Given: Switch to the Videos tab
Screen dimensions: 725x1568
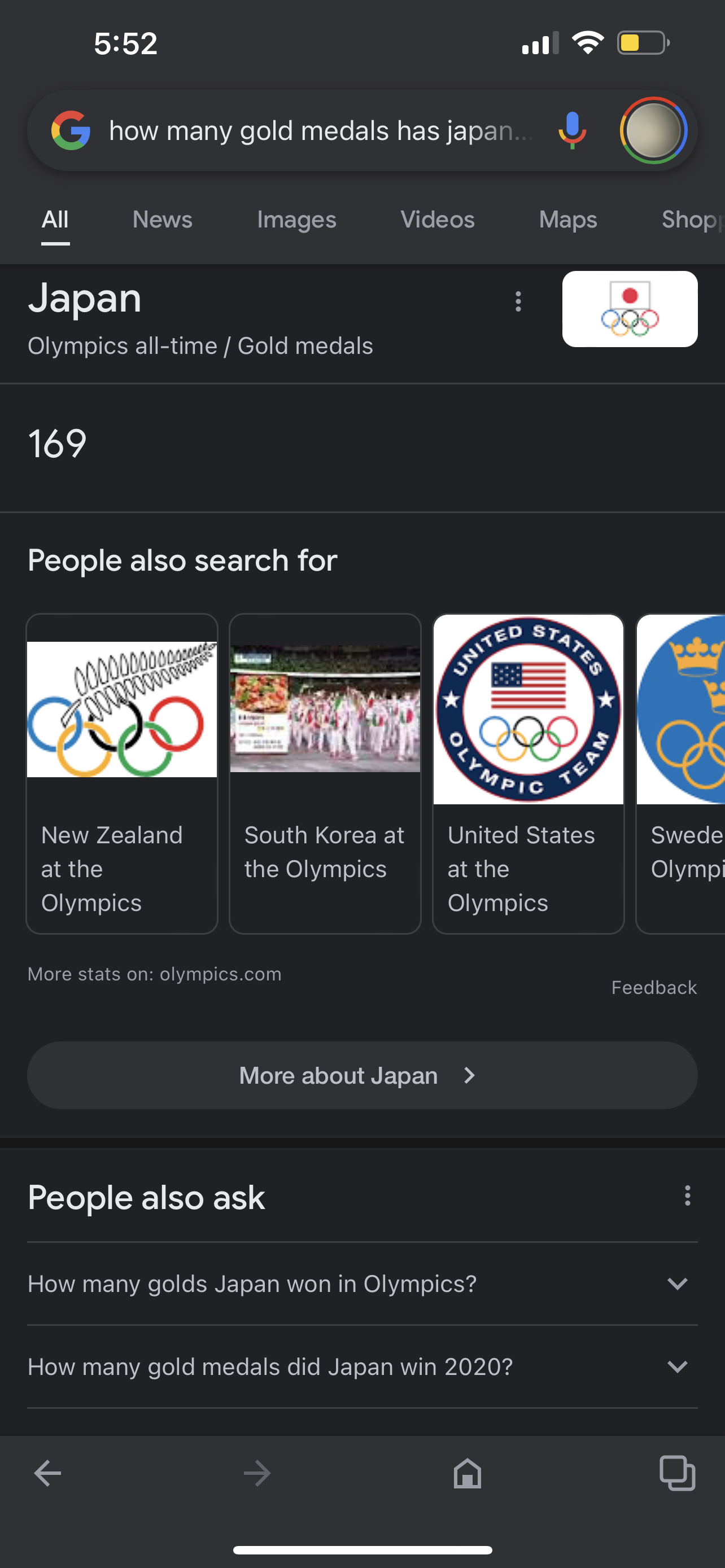Looking at the screenshot, I should click(x=438, y=220).
